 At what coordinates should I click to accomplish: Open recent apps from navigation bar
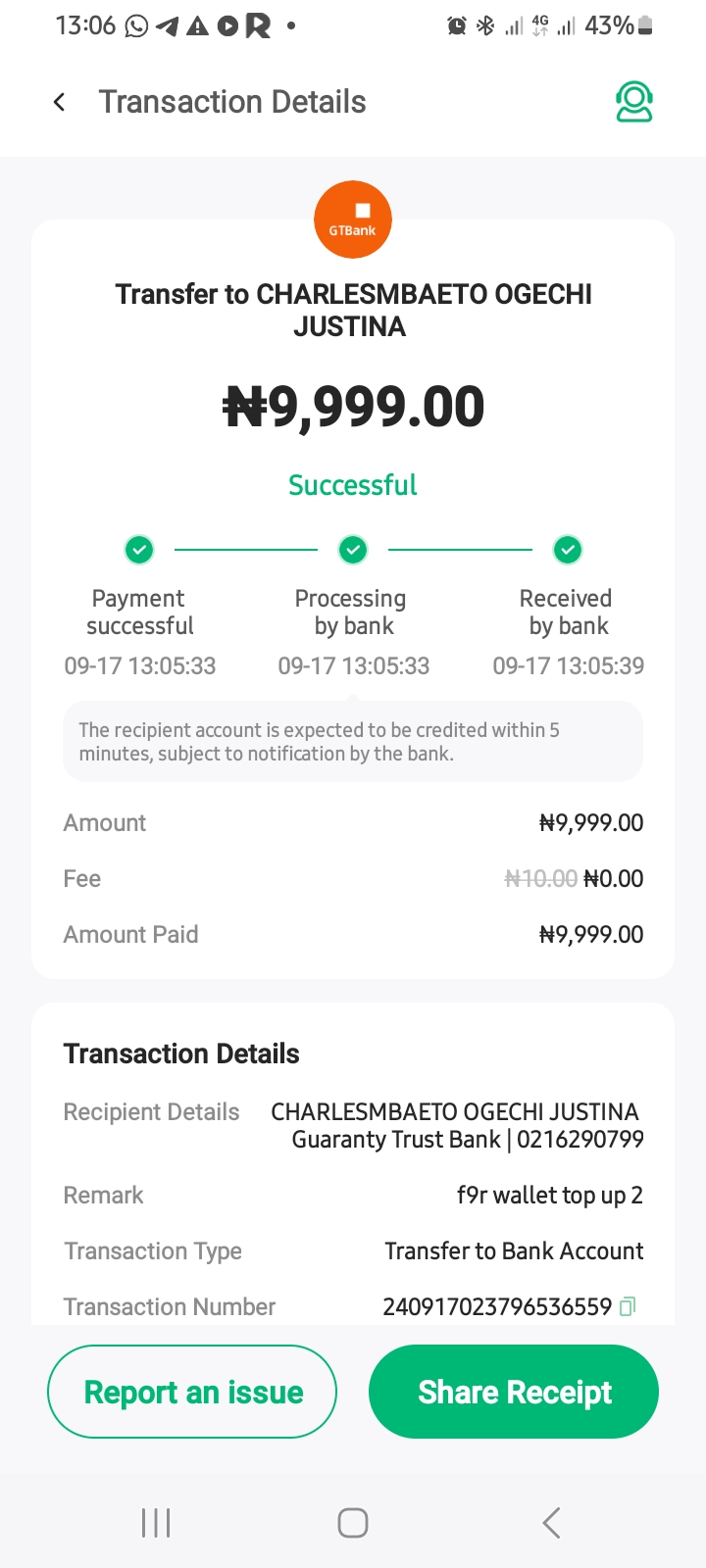(x=156, y=1523)
